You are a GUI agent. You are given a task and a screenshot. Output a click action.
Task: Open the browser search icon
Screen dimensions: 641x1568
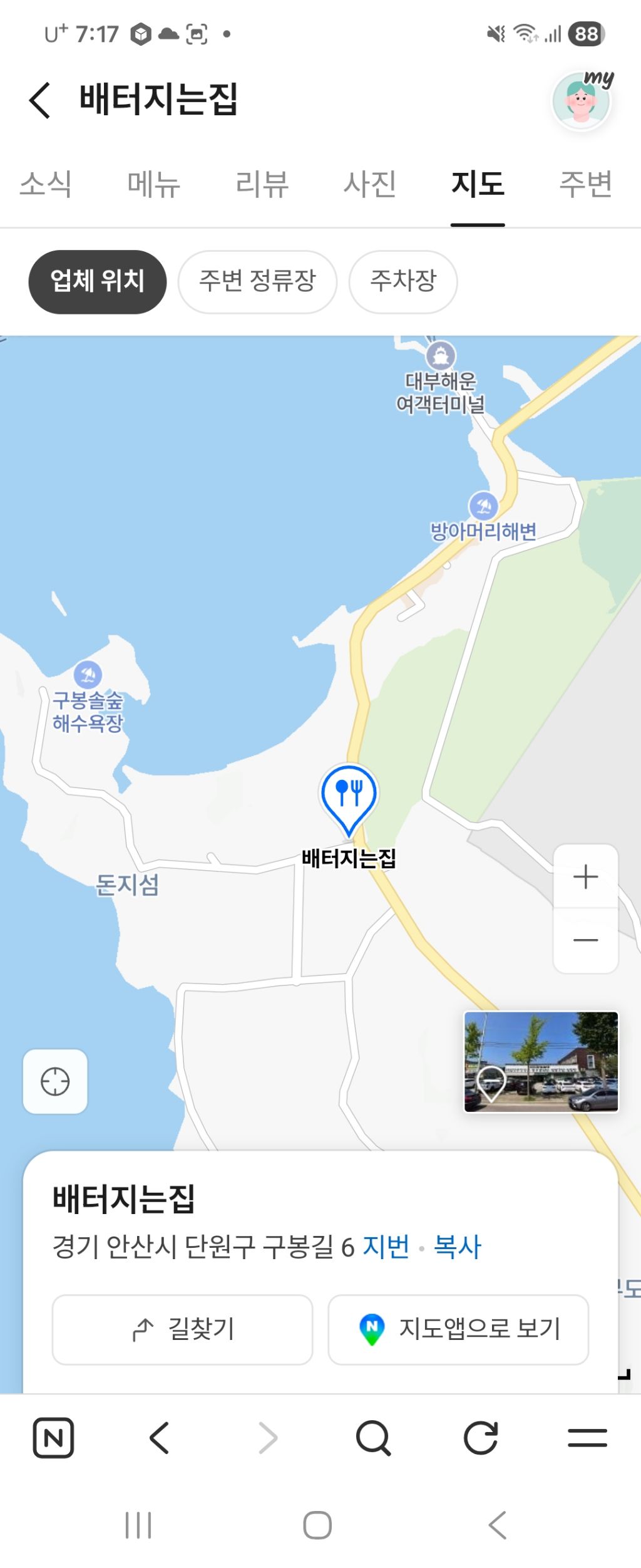click(x=373, y=1438)
